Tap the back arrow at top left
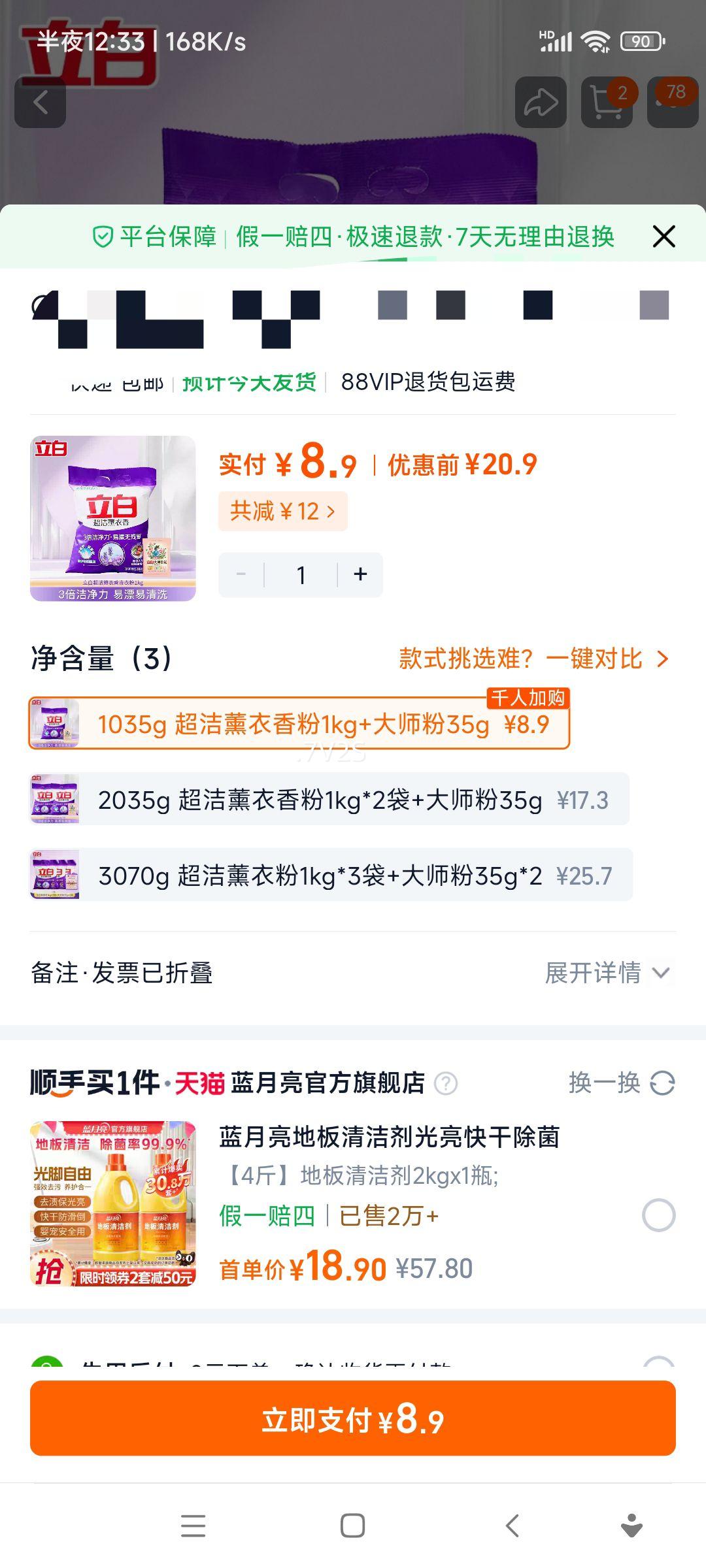 41,101
